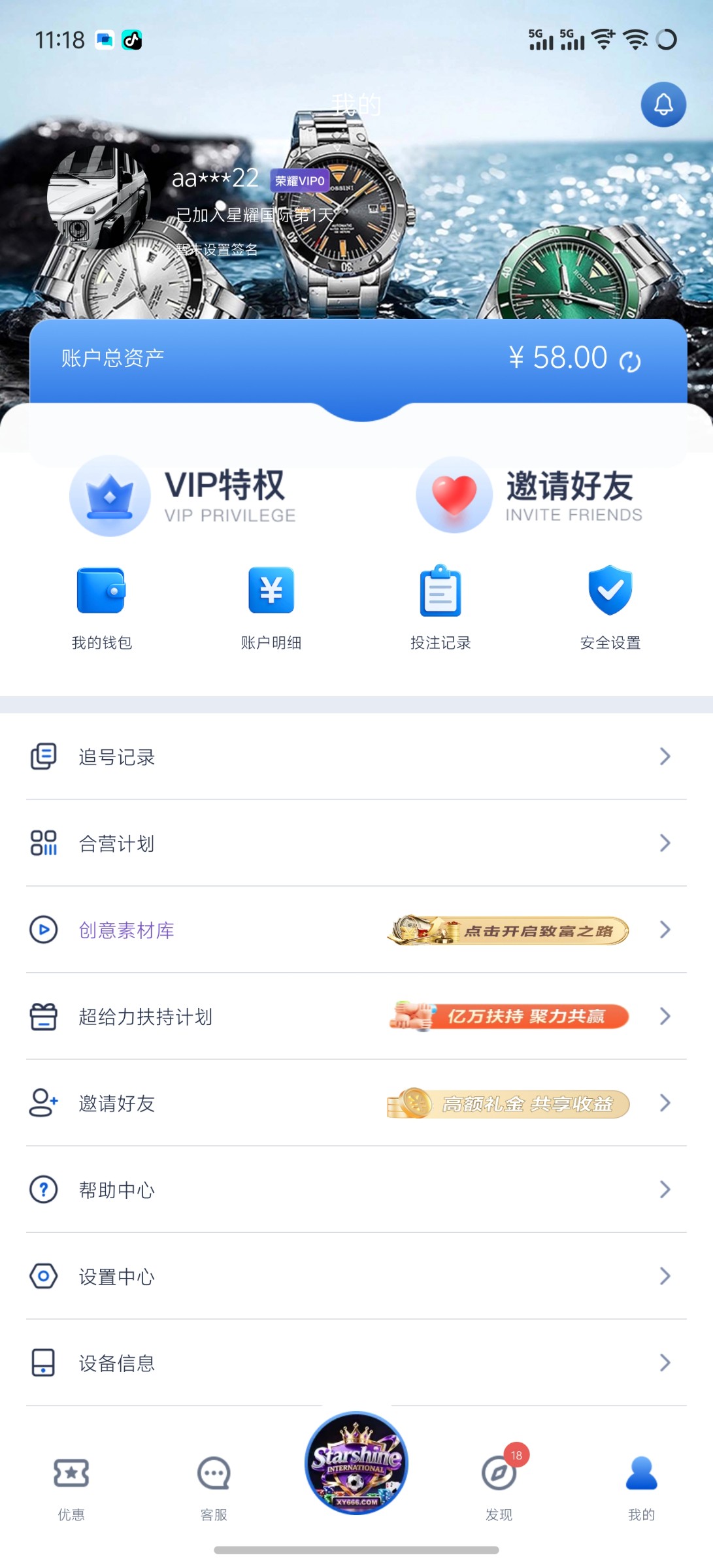Image resolution: width=713 pixels, height=1568 pixels.
Task: Open VIP特权 privileges
Action: [184, 497]
